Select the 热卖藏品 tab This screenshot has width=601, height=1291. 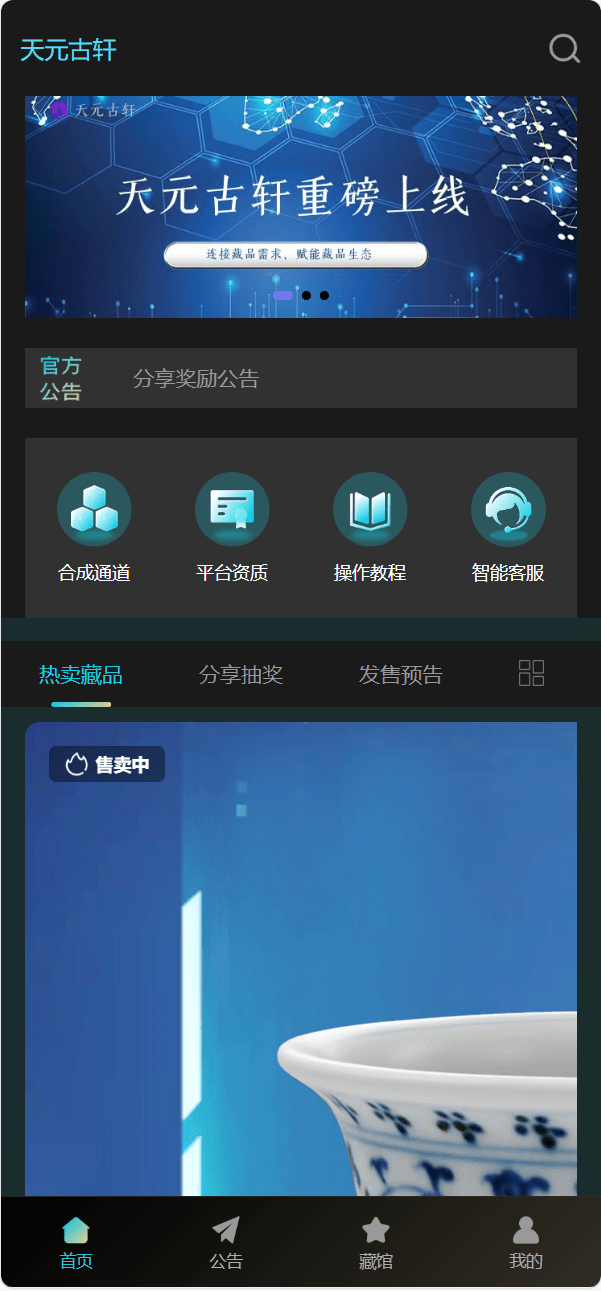(x=81, y=675)
